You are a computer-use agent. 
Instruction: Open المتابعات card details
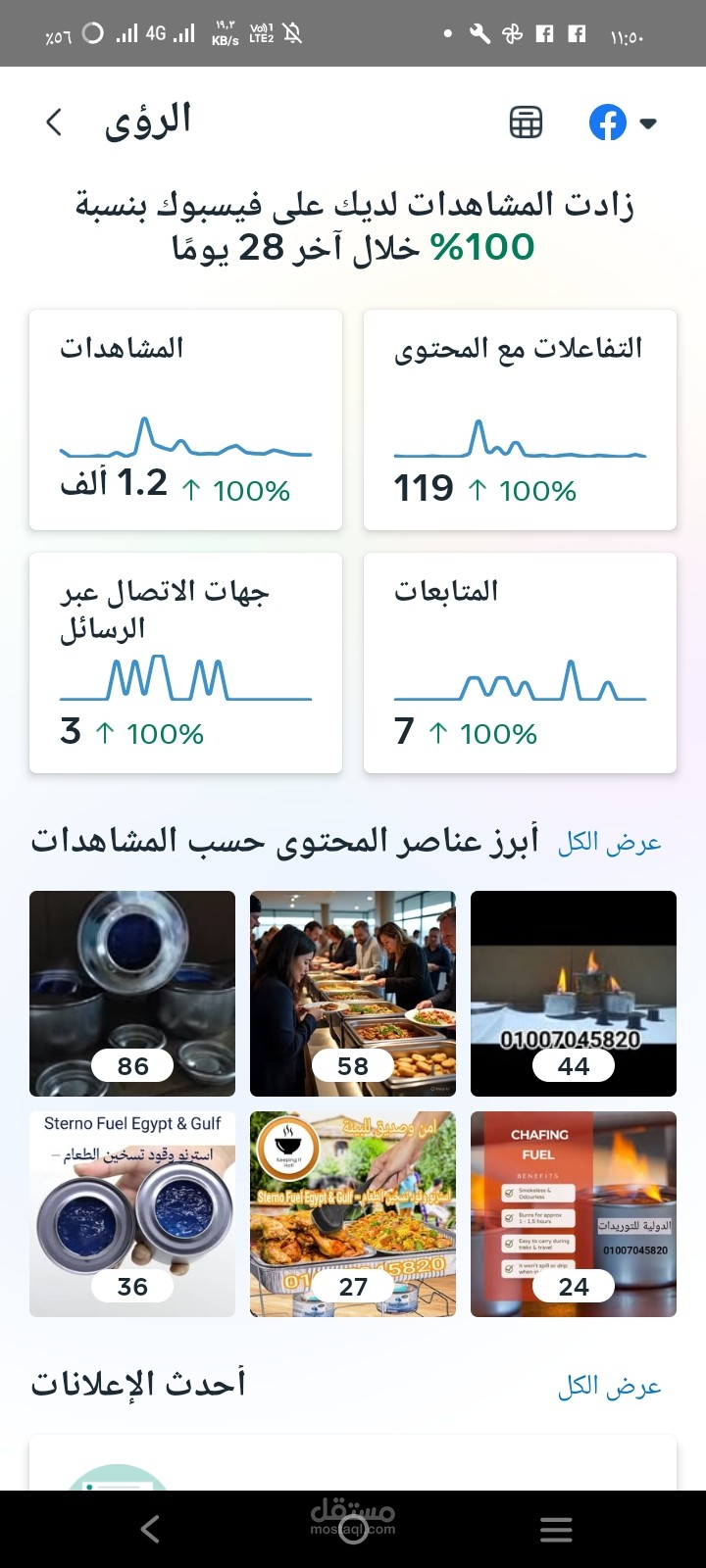(x=520, y=661)
